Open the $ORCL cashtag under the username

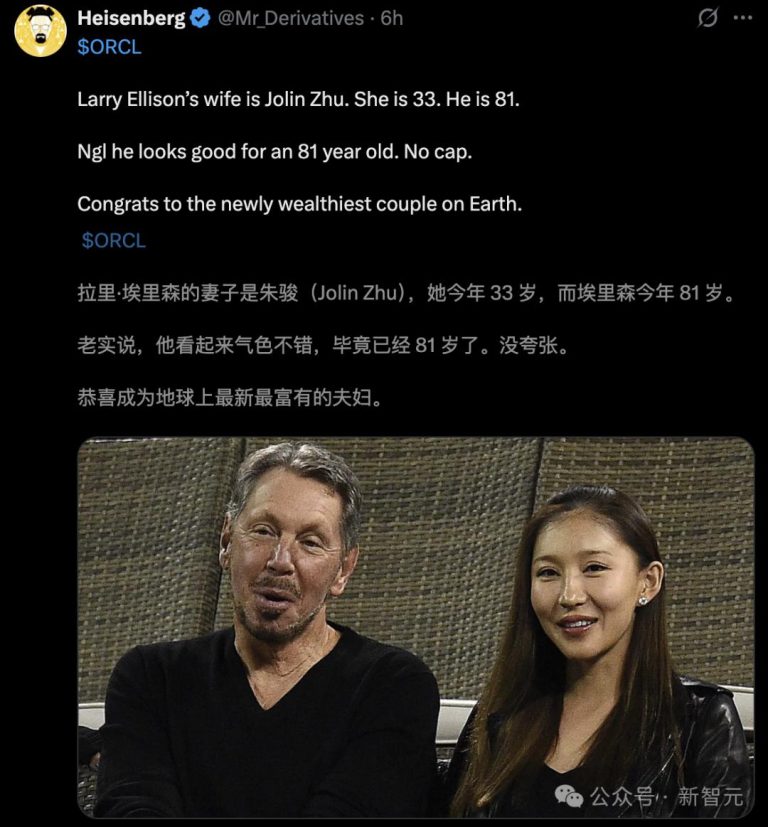click(x=109, y=47)
